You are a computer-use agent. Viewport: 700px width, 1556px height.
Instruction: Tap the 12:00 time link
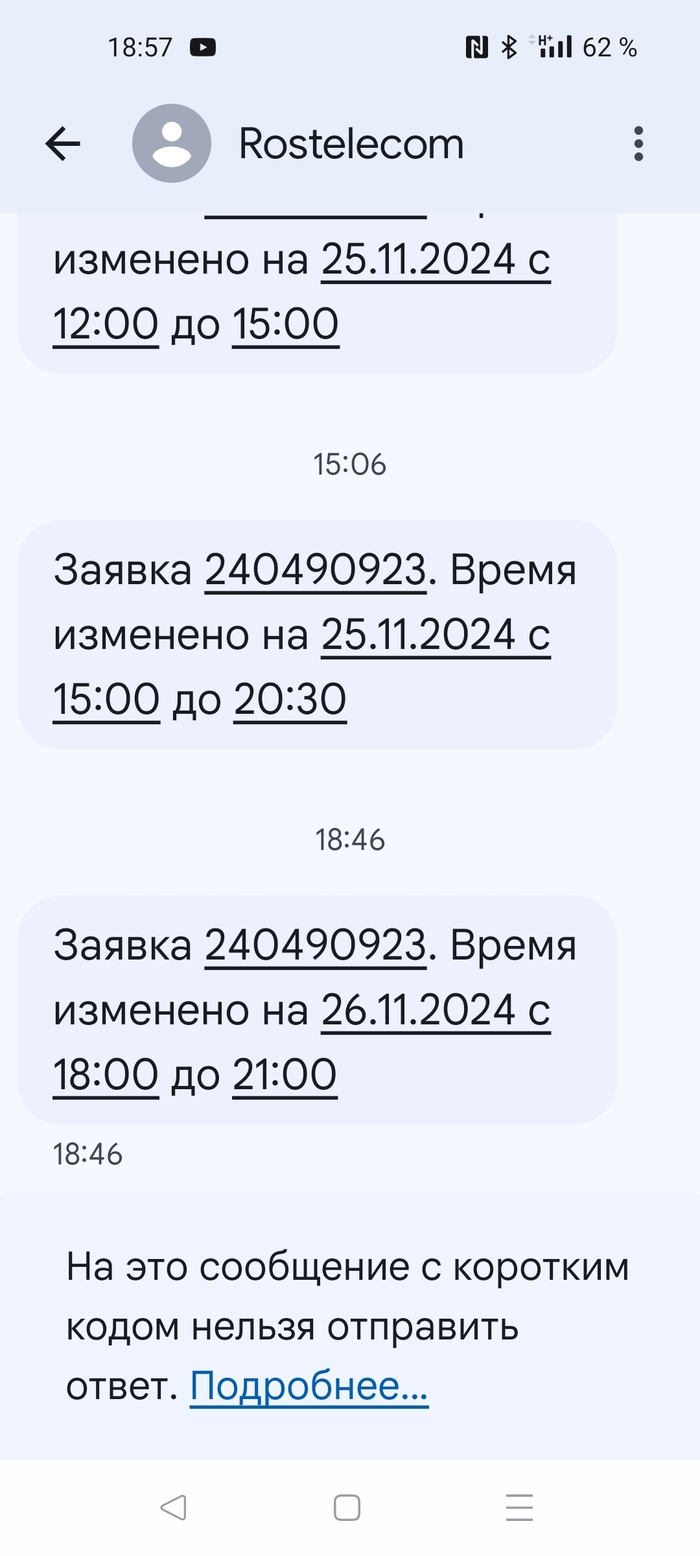point(105,324)
